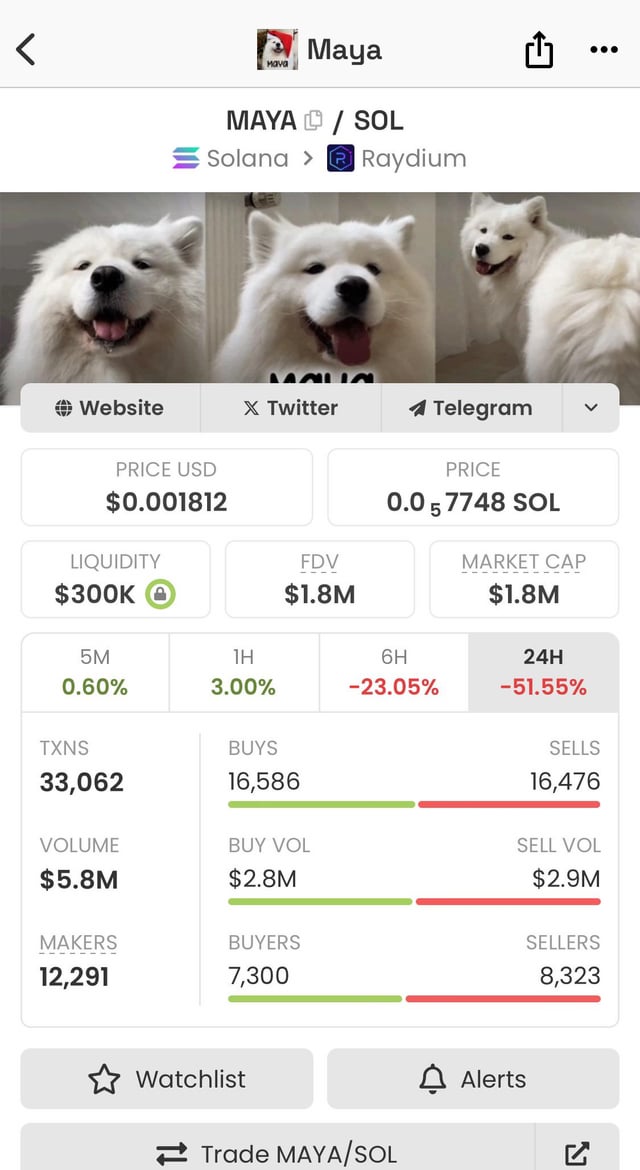Copy the MAYA token address
The height and width of the screenshot is (1170, 640).
point(313,121)
